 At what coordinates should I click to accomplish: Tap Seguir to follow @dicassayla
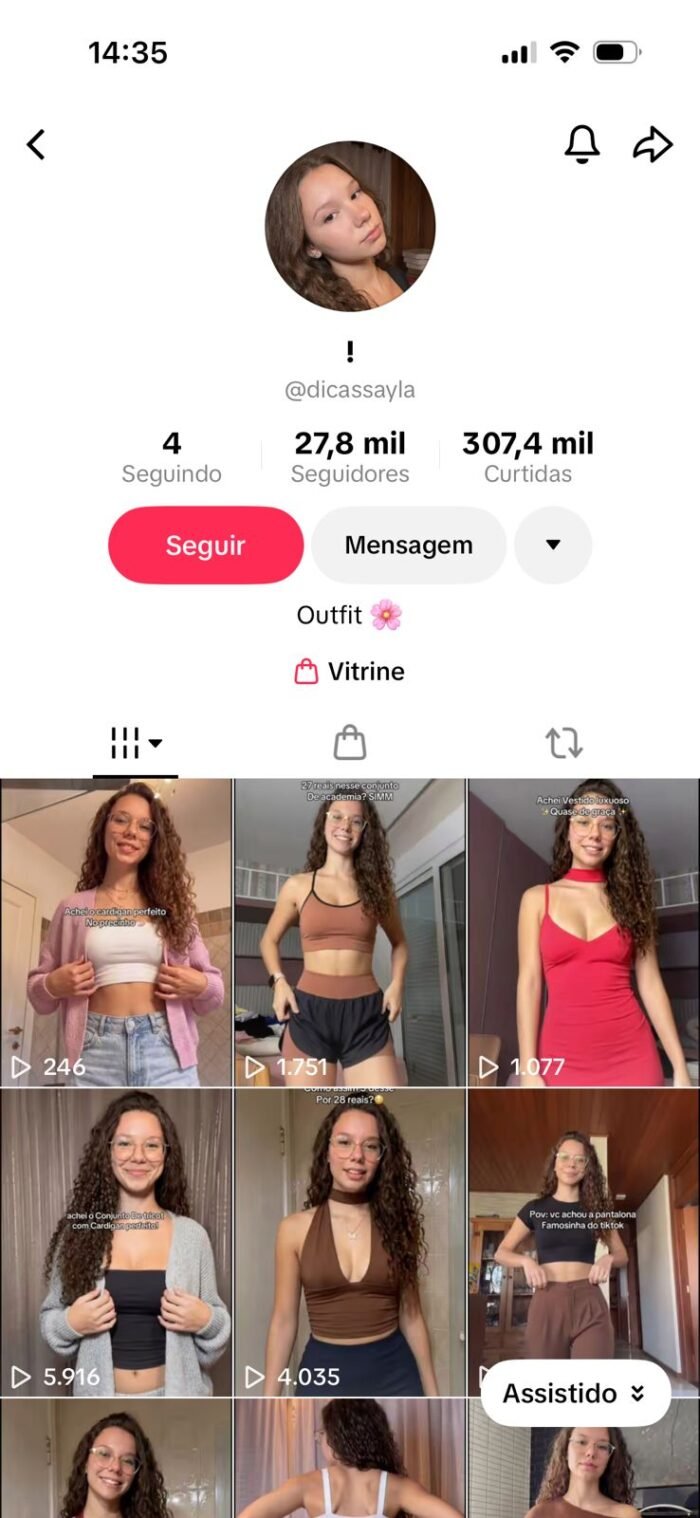point(205,545)
